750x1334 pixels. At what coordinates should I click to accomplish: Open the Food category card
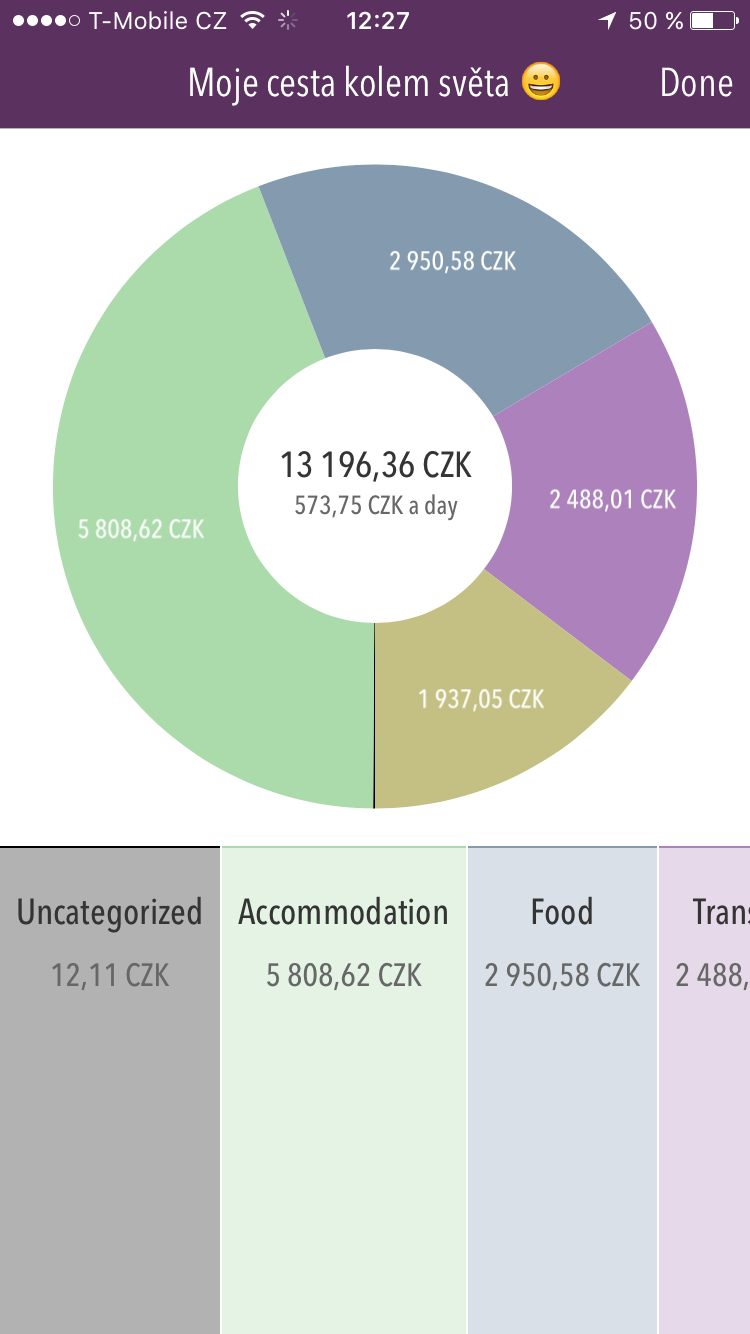tap(562, 1090)
